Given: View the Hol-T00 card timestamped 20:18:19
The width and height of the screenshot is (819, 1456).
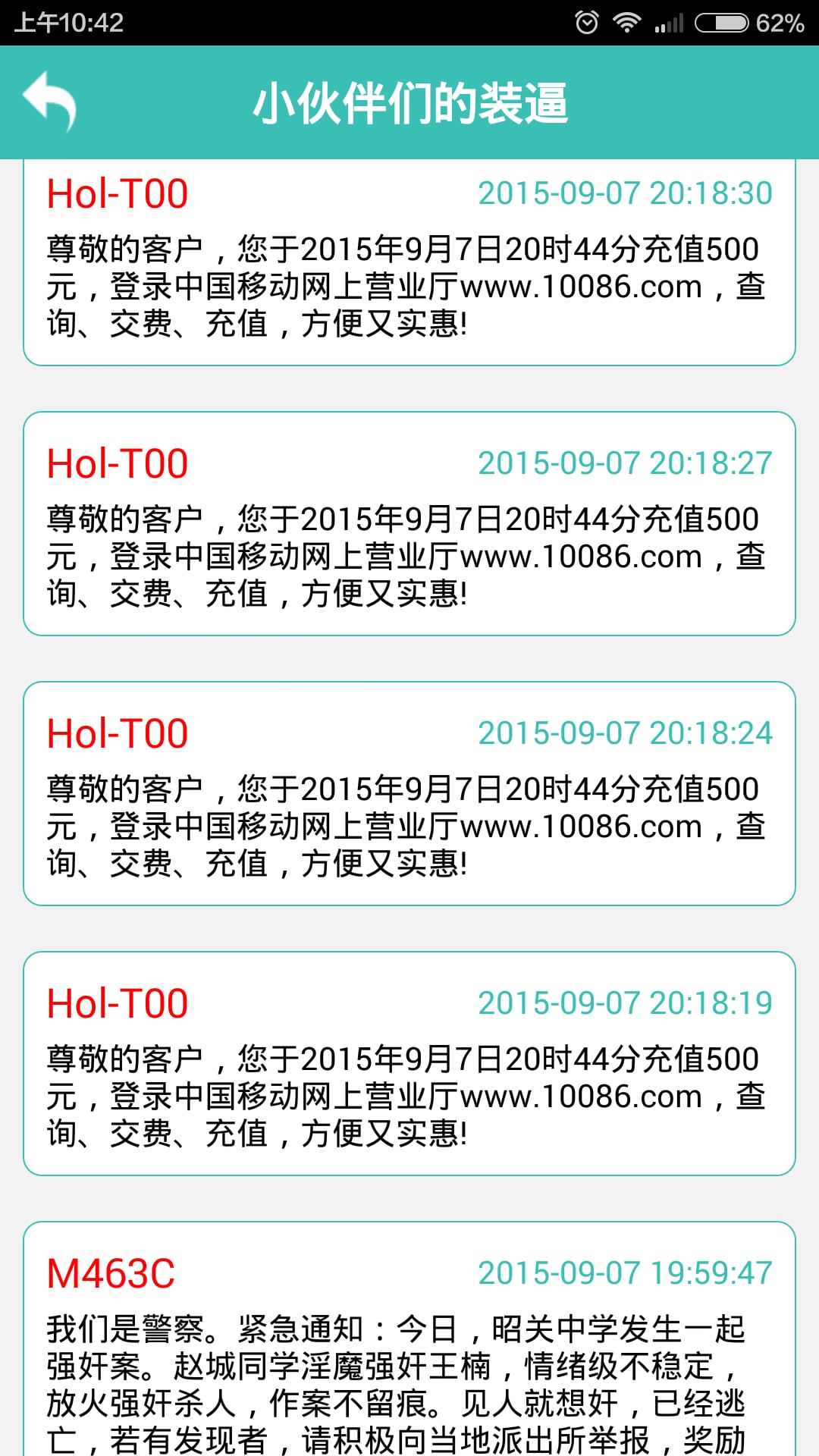Looking at the screenshot, I should pos(409,1064).
